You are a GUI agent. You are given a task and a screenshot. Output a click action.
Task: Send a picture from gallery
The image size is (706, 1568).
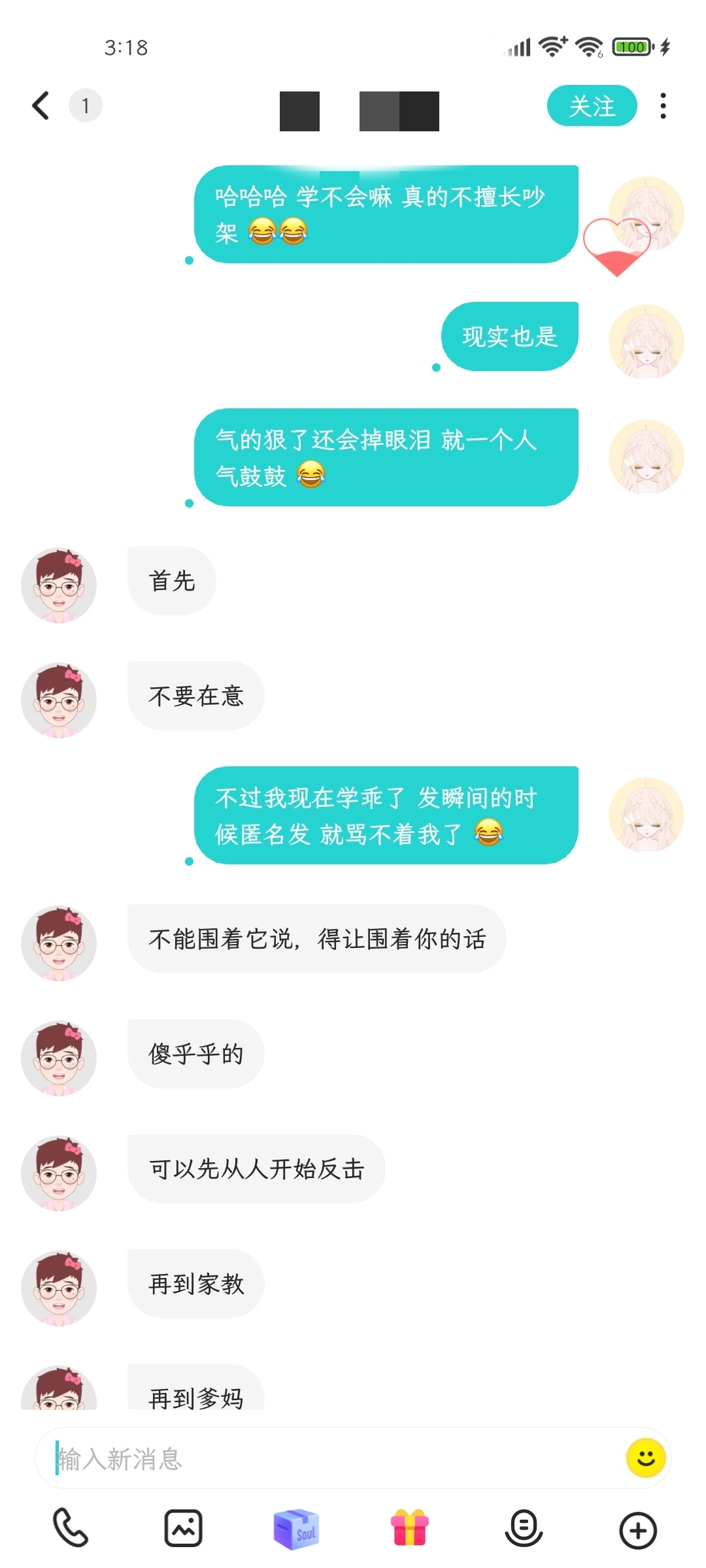point(183,1527)
